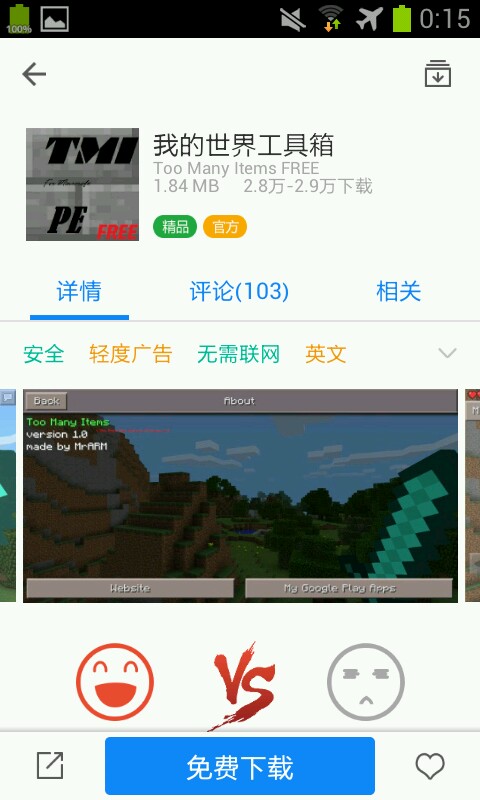Switch to the 评论(103) tab
This screenshot has width=480, height=800.
coord(239,291)
